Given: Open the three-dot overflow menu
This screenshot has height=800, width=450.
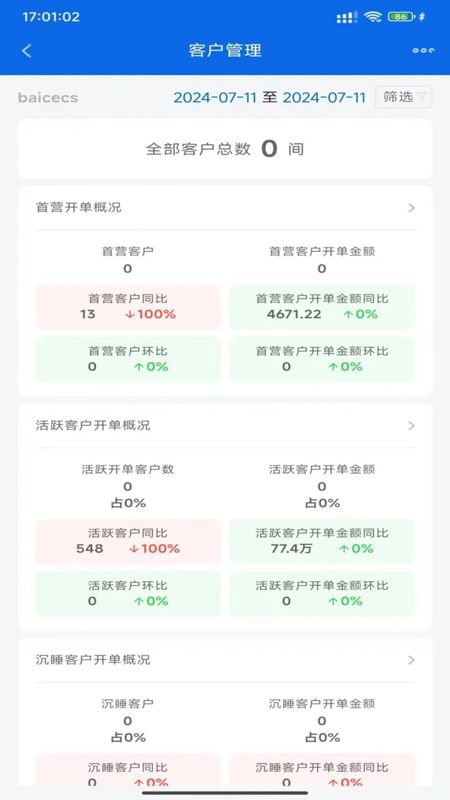Looking at the screenshot, I should (x=423, y=51).
